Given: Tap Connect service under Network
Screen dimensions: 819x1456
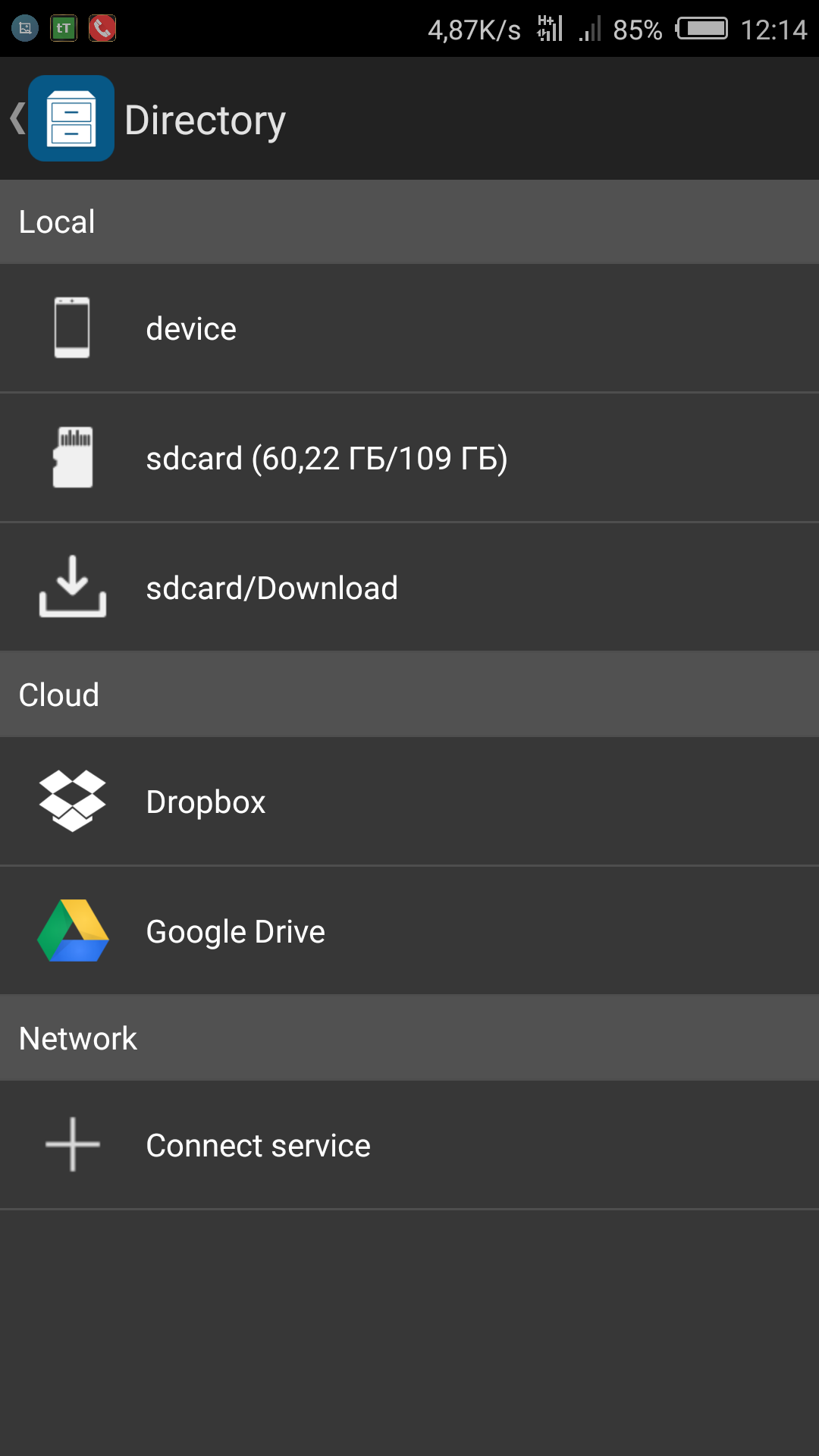Looking at the screenshot, I should point(409,1145).
